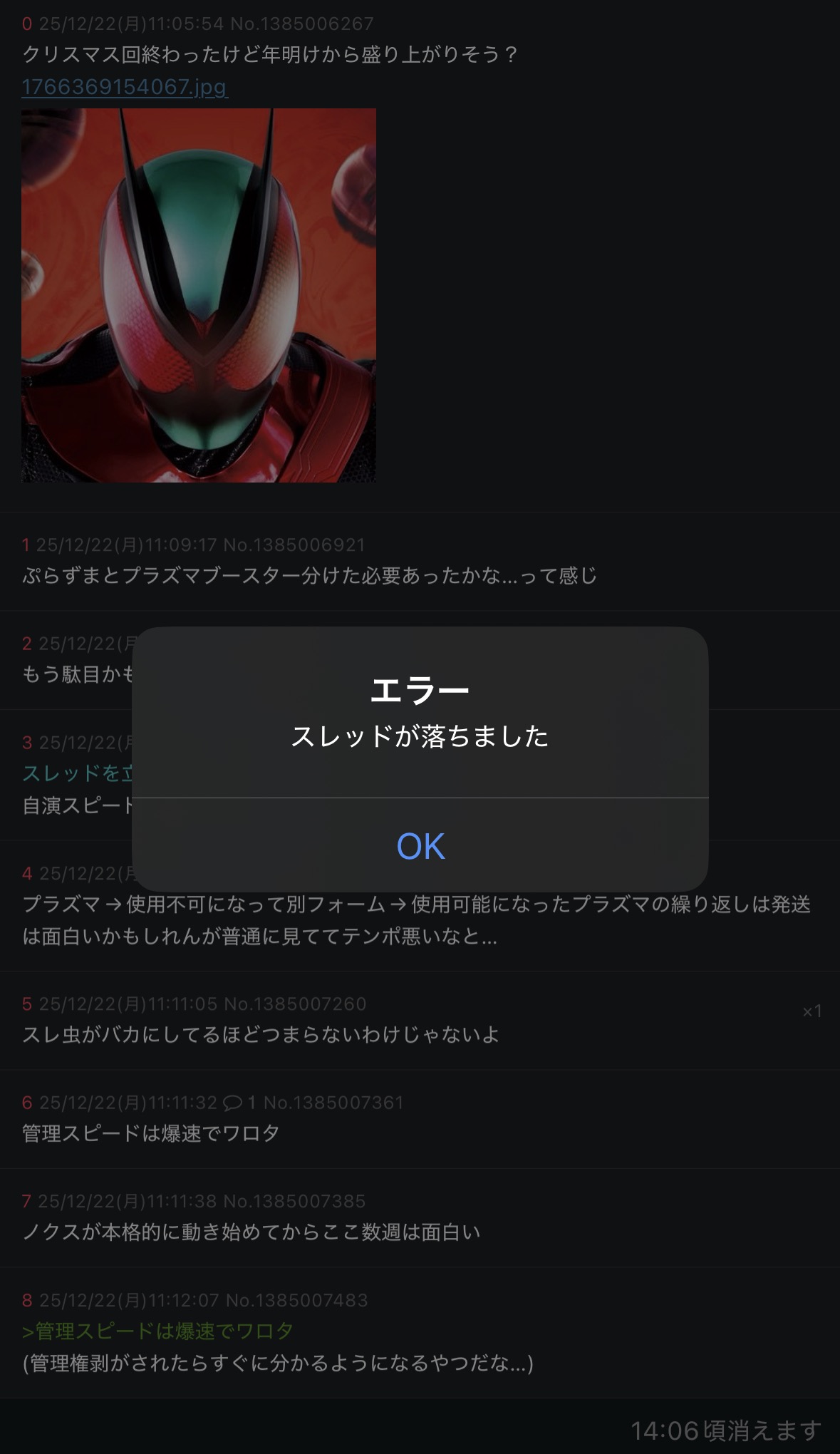The width and height of the screenshot is (840, 1454).
Task: View the attached Kamen Rider image thumbnail
Action: click(199, 295)
